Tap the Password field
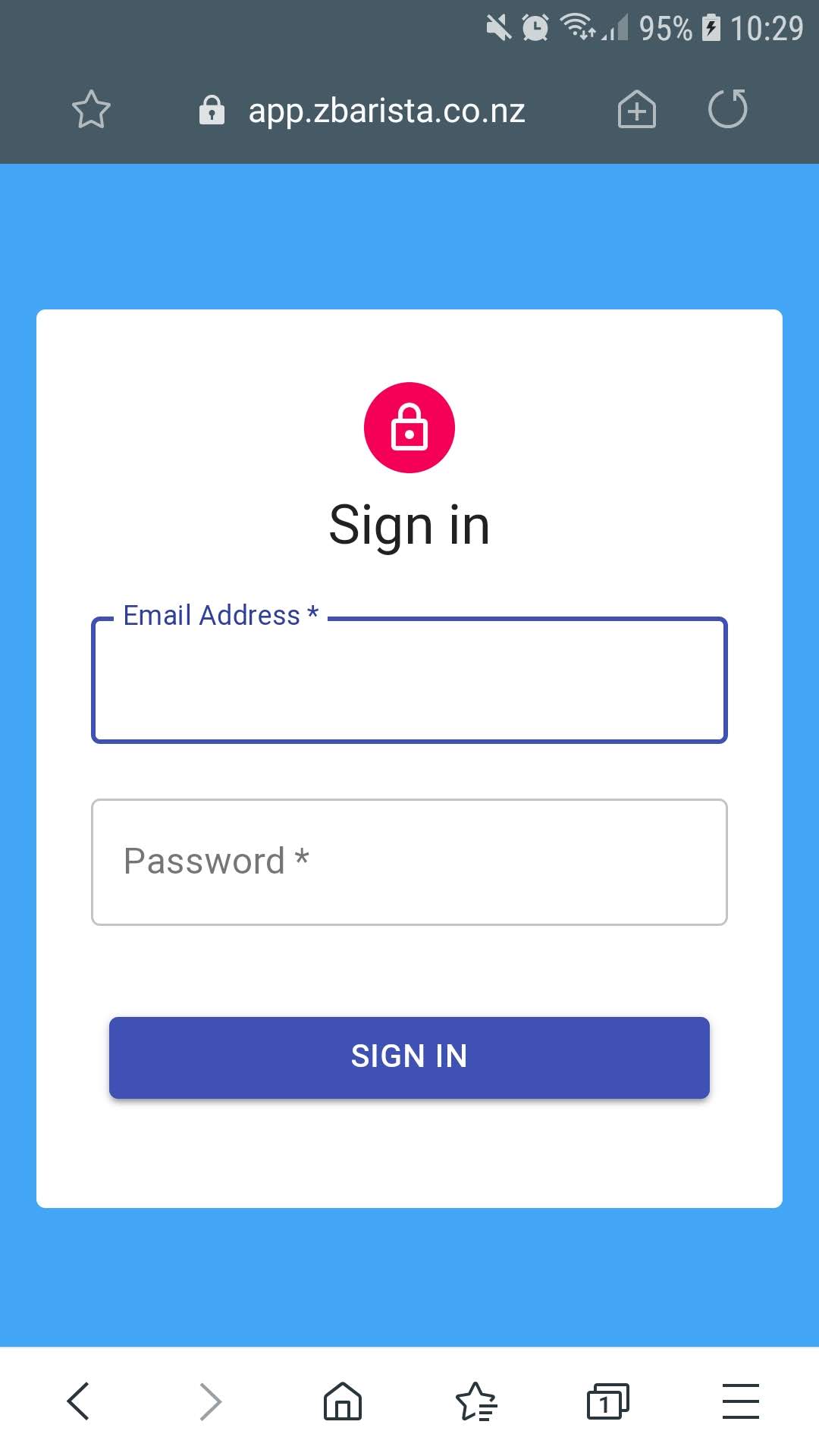 (x=409, y=862)
